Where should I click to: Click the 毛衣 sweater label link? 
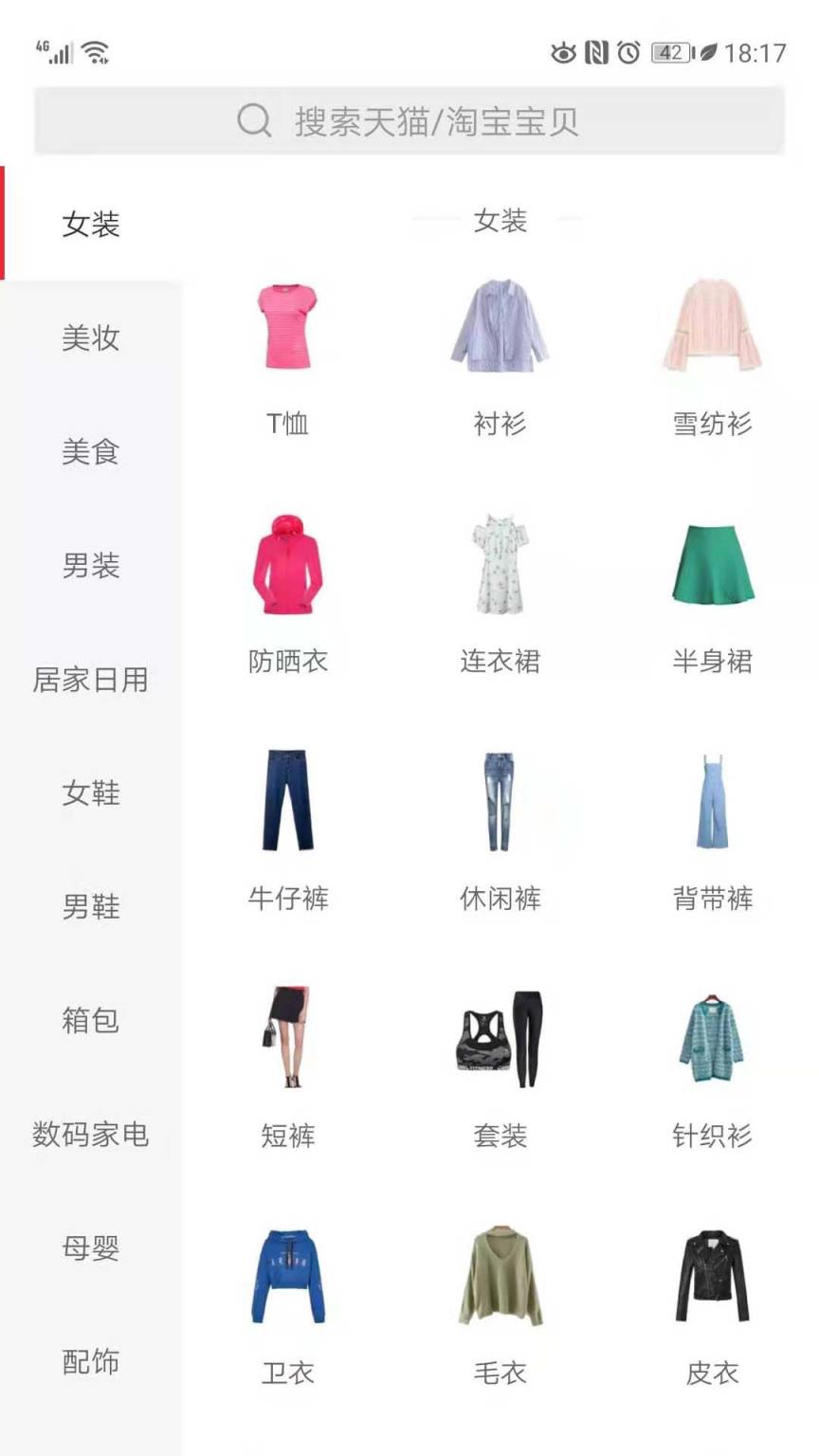tap(500, 1372)
